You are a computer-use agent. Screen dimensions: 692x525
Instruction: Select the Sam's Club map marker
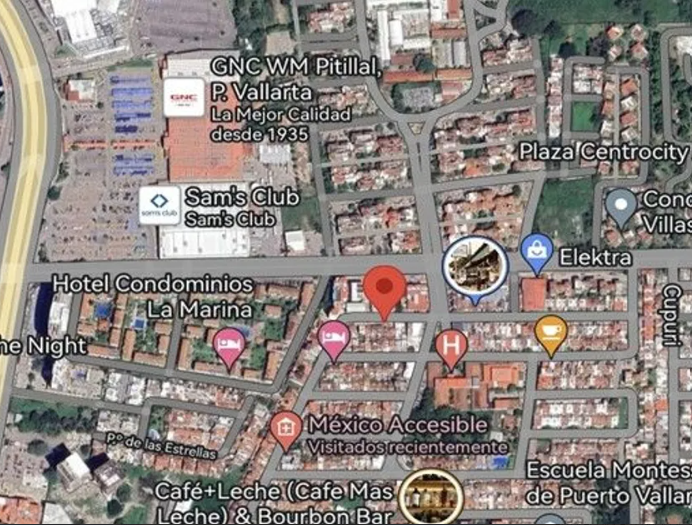pos(159,205)
